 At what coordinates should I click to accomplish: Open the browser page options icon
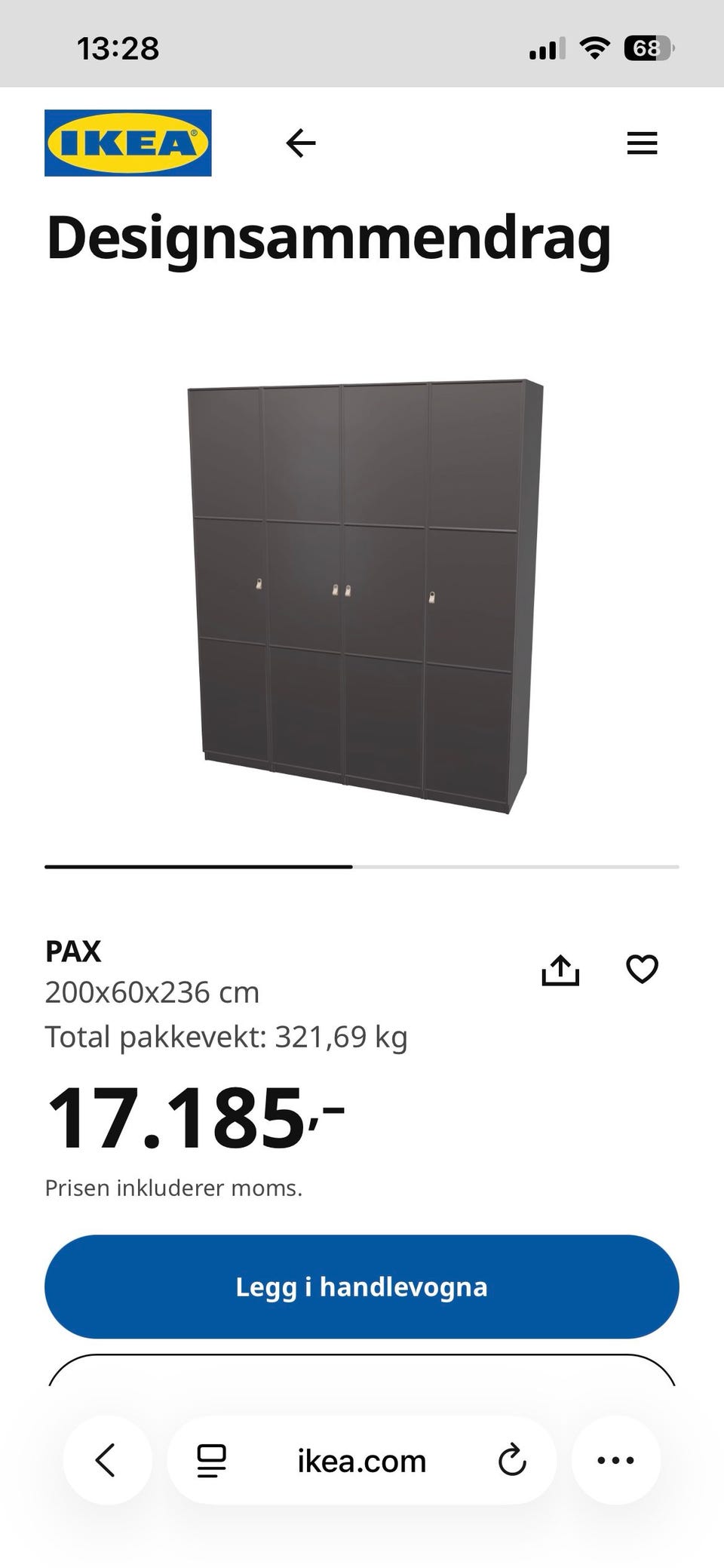(x=211, y=1461)
